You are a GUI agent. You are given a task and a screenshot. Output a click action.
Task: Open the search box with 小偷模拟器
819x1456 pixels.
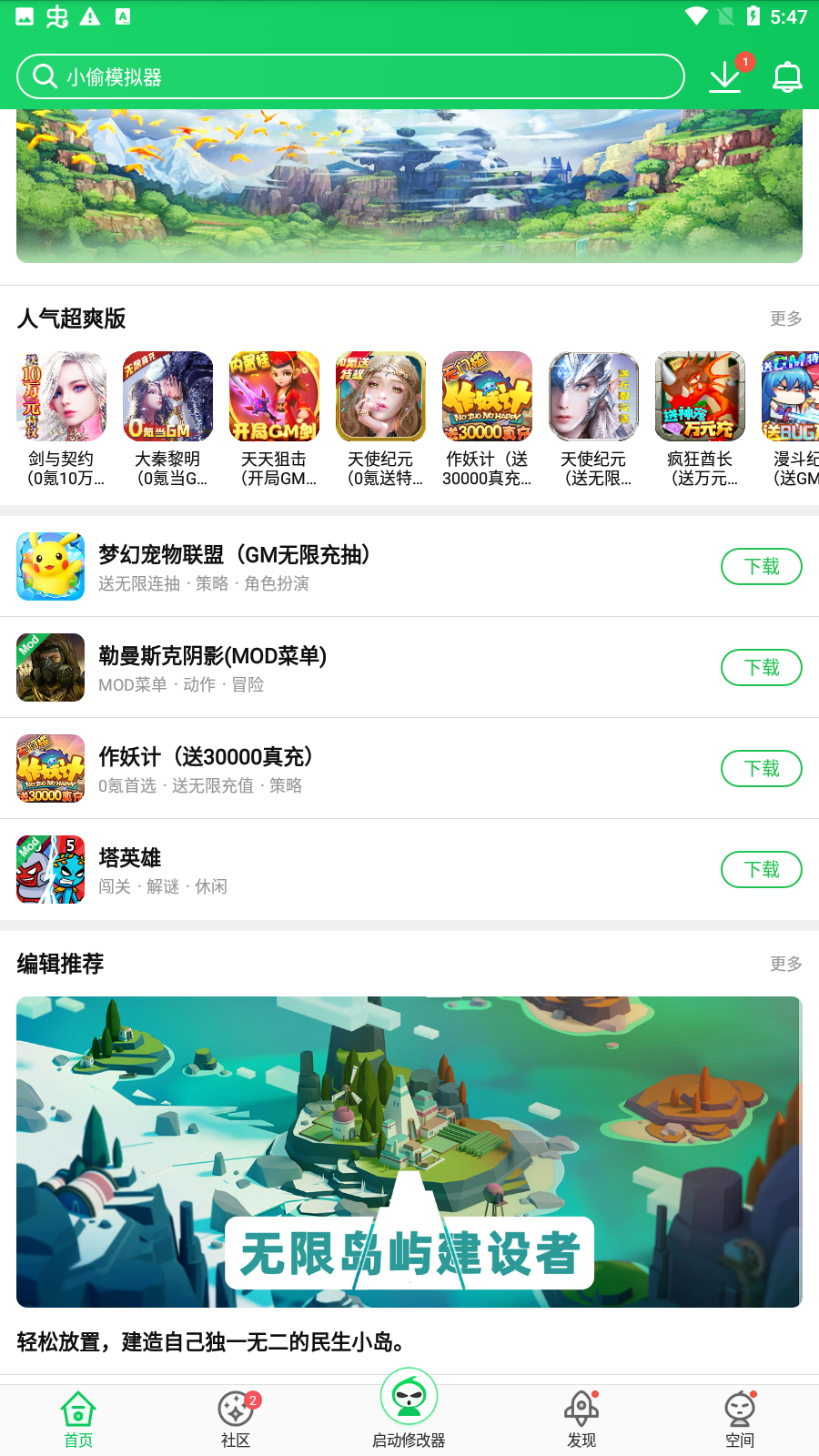click(x=350, y=76)
